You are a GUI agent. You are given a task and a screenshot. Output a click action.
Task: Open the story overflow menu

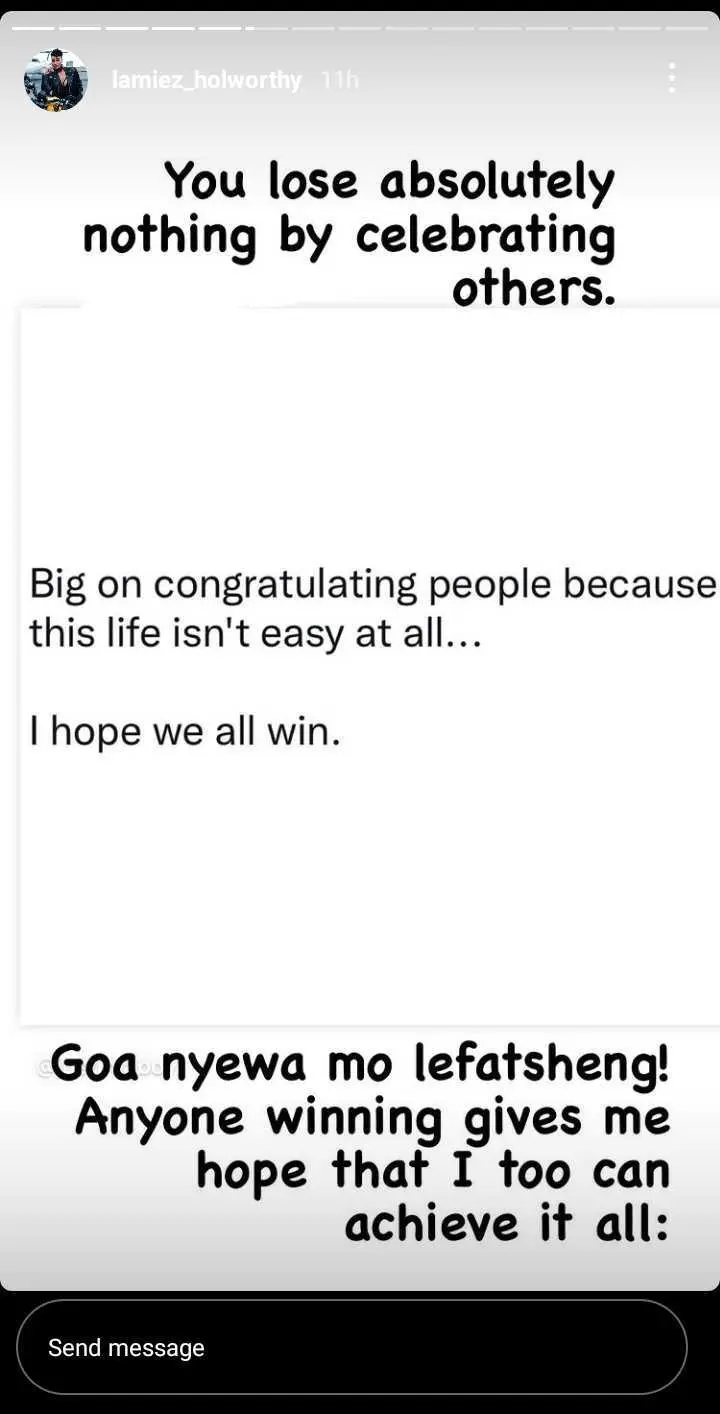(x=671, y=78)
